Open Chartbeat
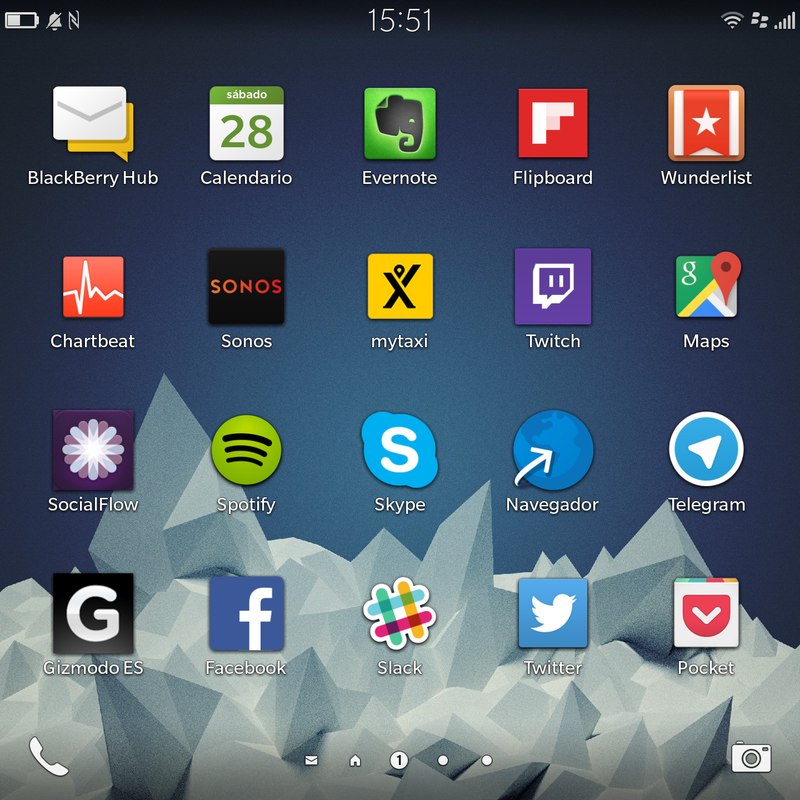 (92, 287)
